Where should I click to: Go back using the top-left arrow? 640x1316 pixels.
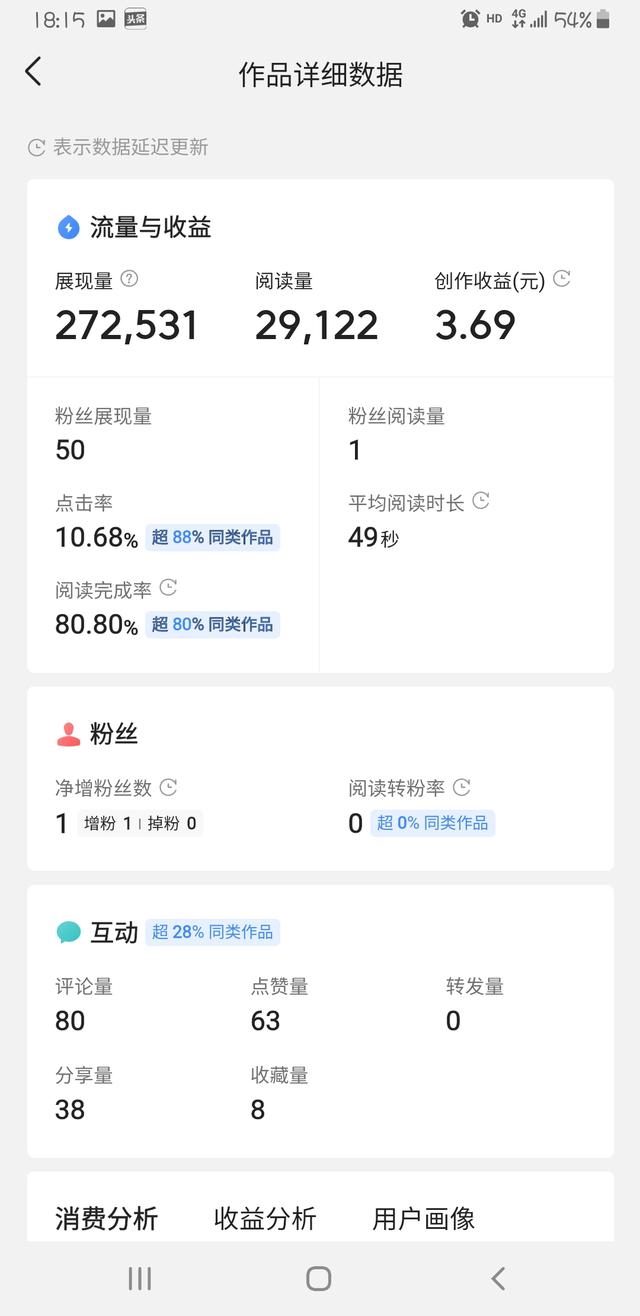pyautogui.click(x=33, y=72)
